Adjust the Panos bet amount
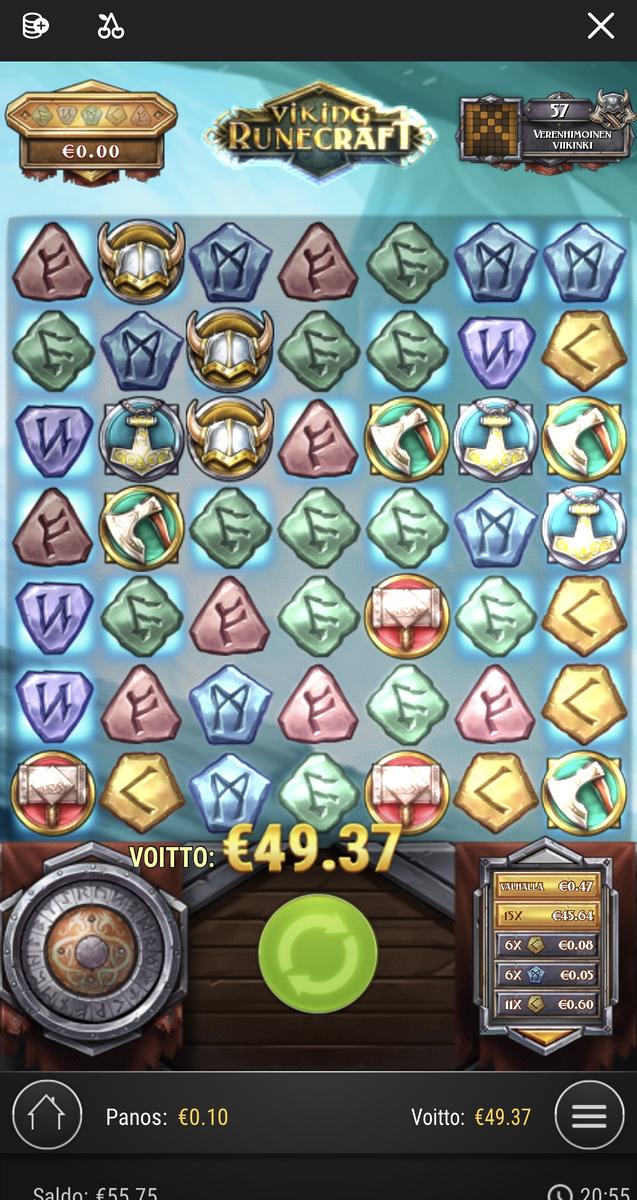The height and width of the screenshot is (1200, 637). point(168,1117)
